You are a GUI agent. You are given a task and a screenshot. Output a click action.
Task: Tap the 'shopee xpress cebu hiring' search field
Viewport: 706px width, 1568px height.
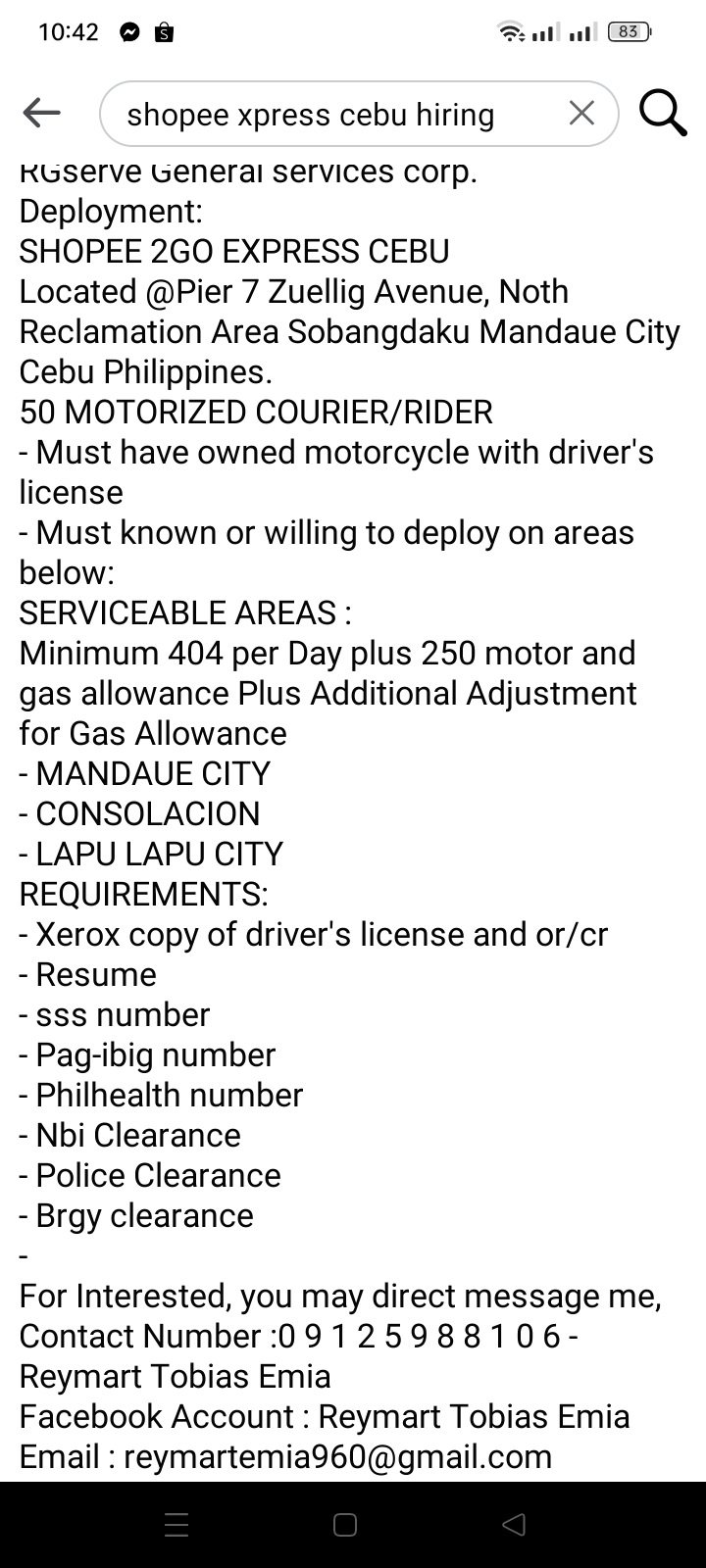pyautogui.click(x=324, y=115)
